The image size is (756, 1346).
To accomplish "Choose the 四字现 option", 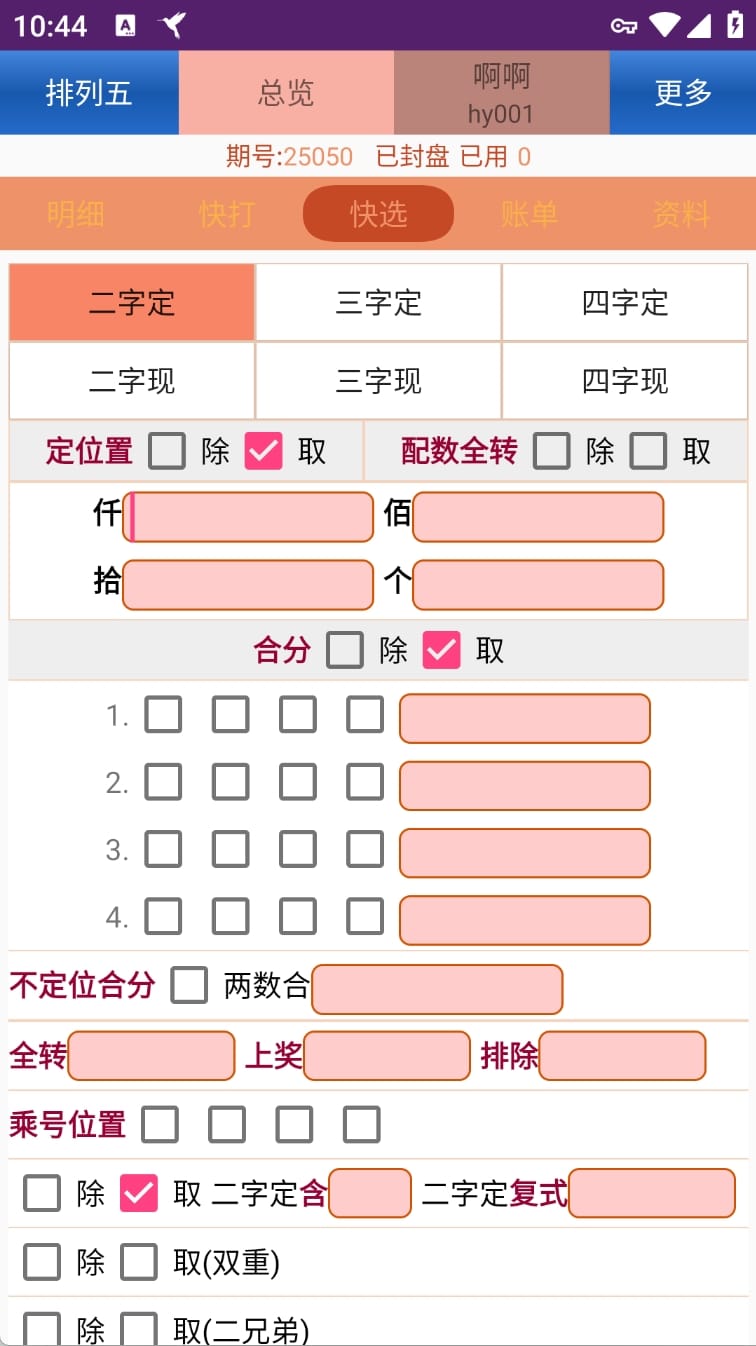I will pos(625,381).
